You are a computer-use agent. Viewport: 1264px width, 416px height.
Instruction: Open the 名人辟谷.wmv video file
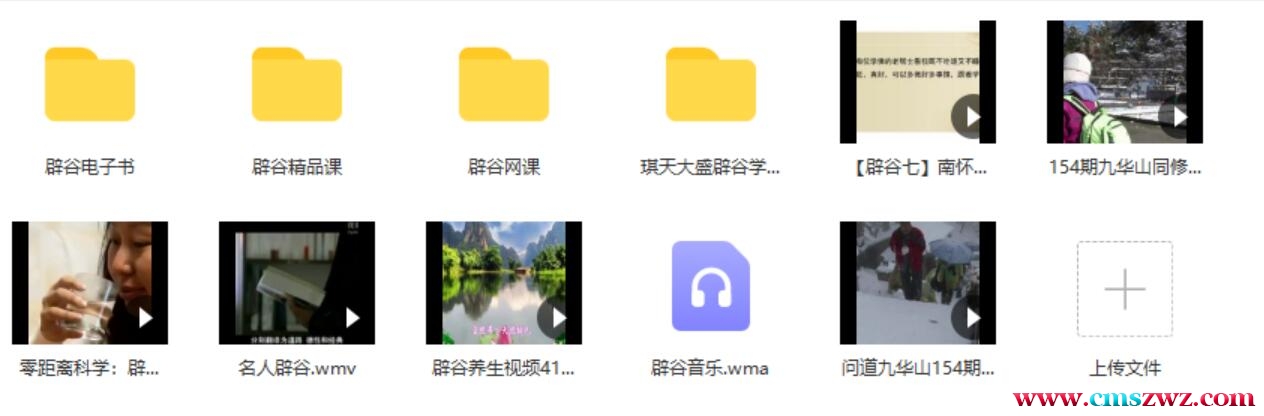point(297,284)
